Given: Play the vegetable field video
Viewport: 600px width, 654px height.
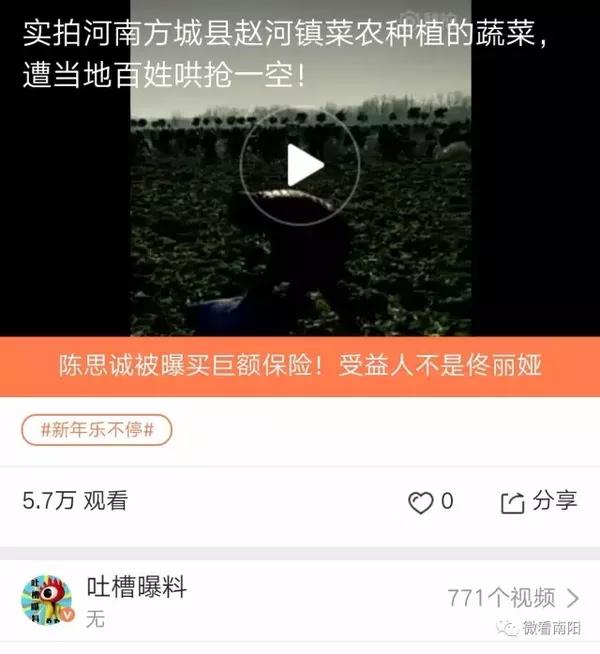Looking at the screenshot, I should 299,166.
